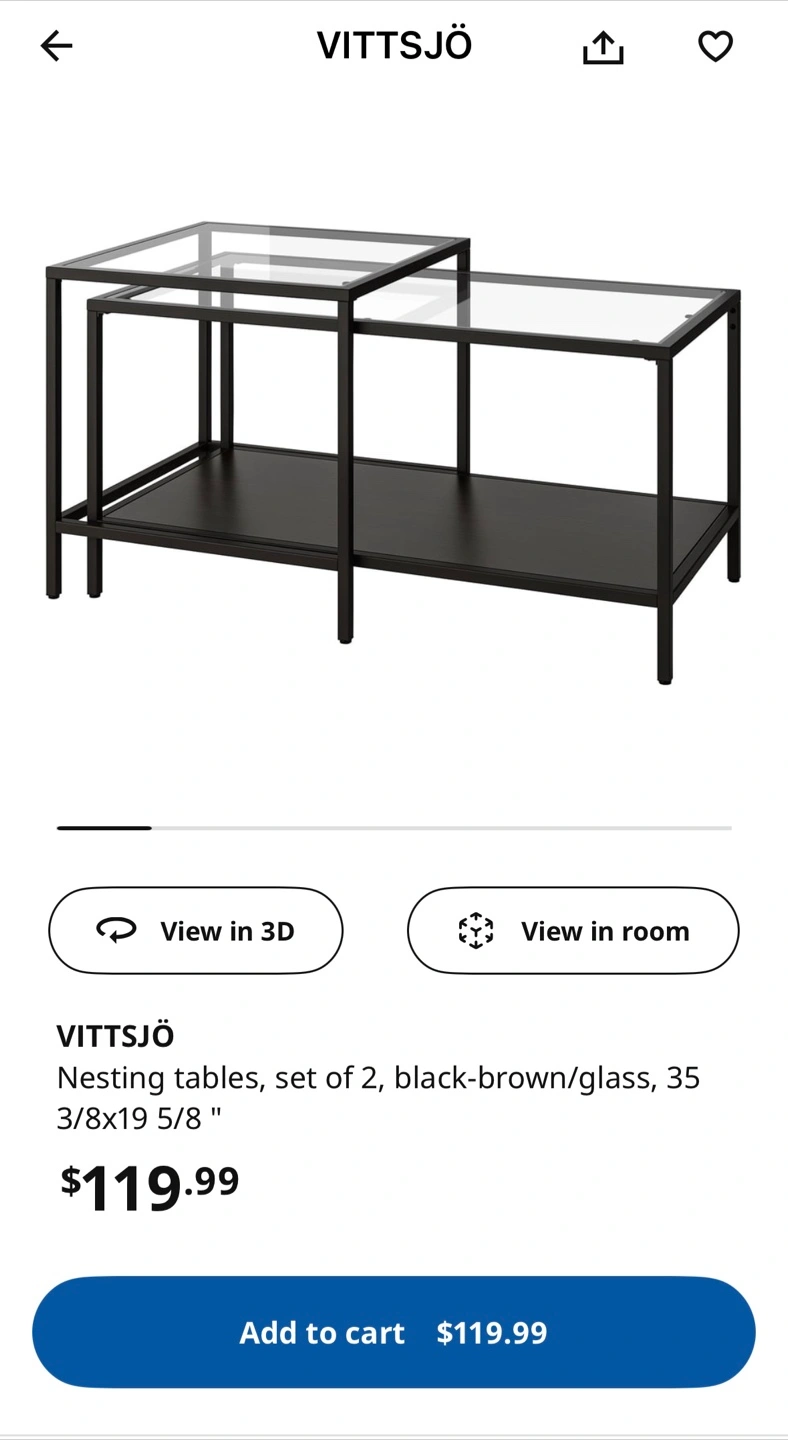
Task: Open View in 3D
Action: click(196, 930)
